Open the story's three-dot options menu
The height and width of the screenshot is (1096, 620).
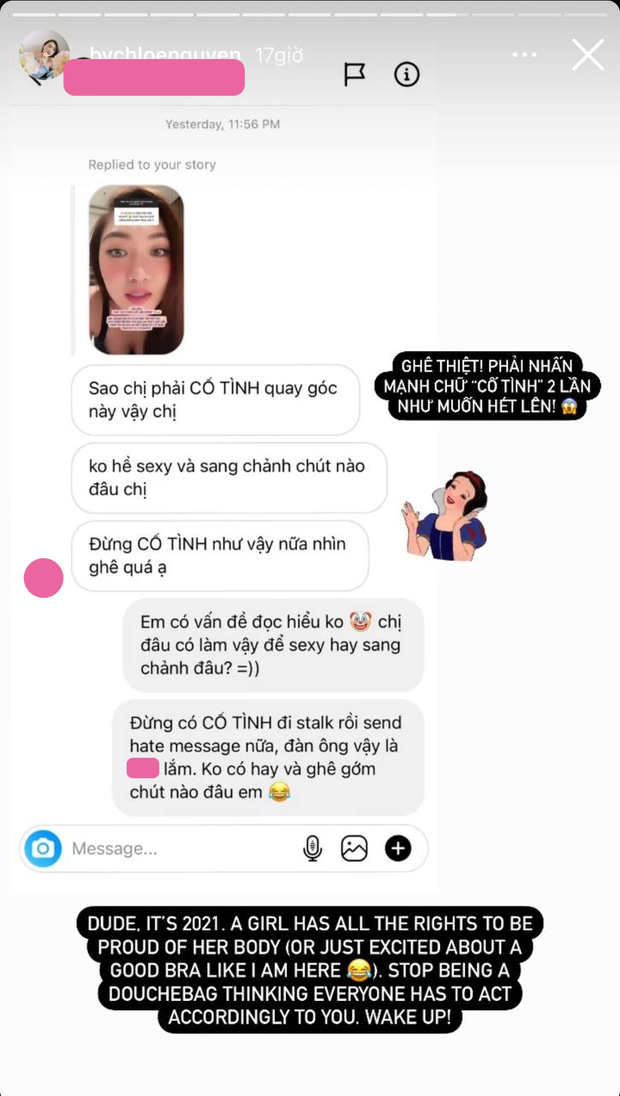click(x=524, y=55)
